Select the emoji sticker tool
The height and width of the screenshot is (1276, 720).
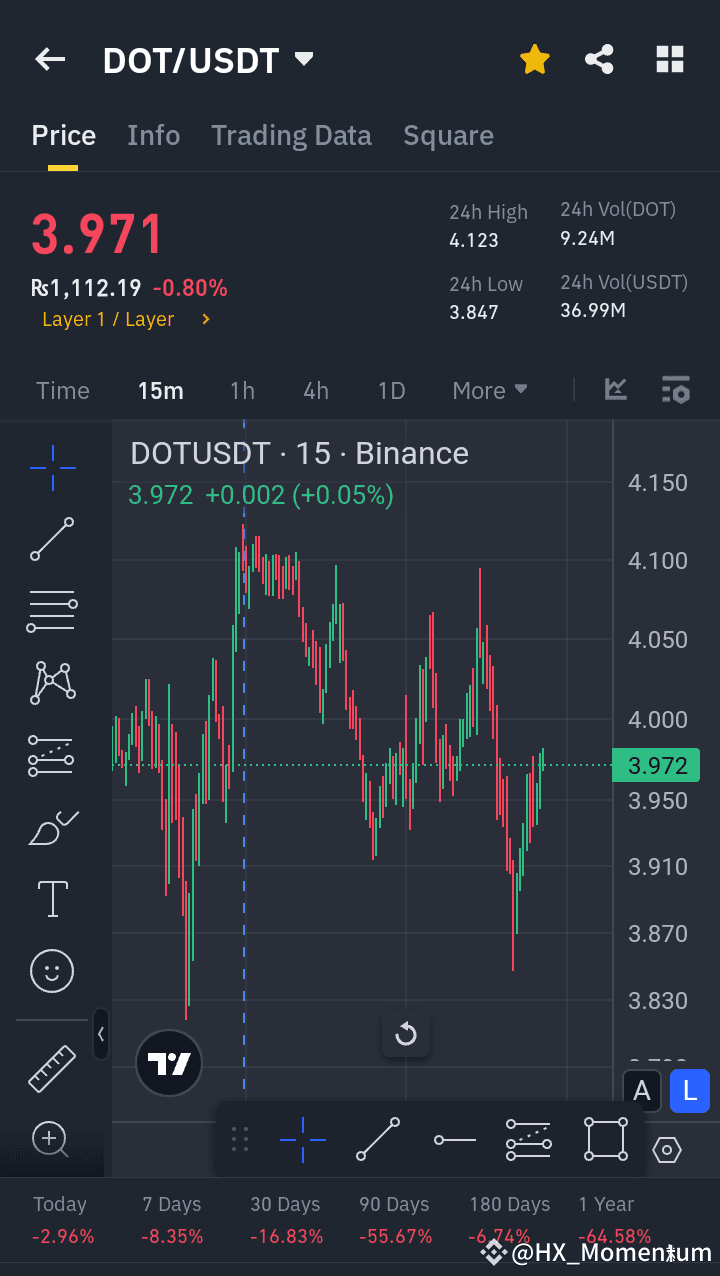pyautogui.click(x=52, y=970)
